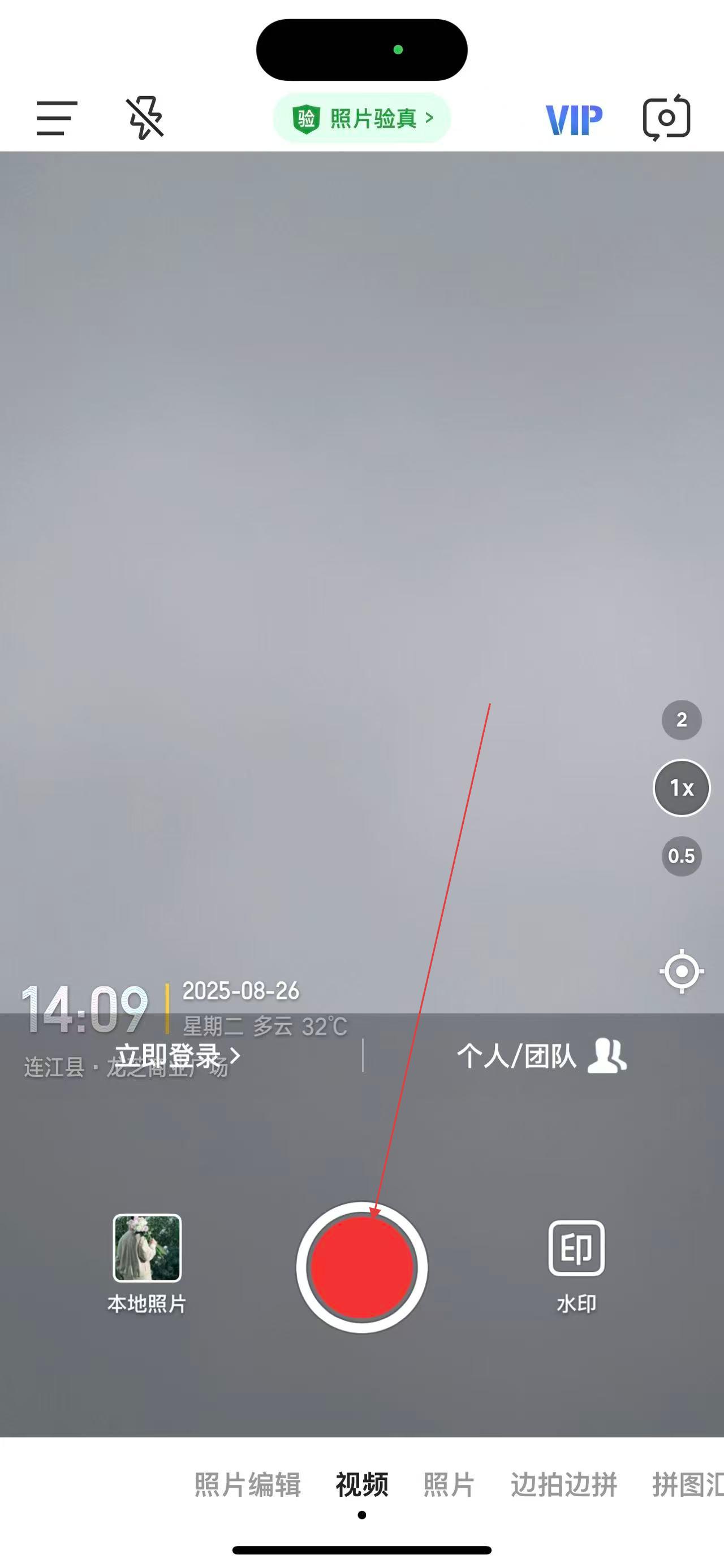The image size is (724, 1568).
Task: Flip to the other camera
Action: click(x=666, y=118)
